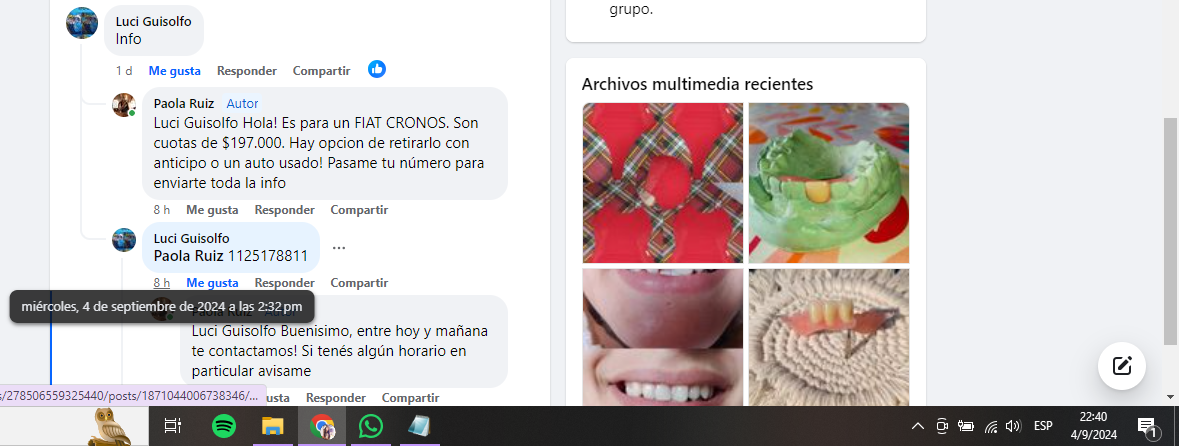Share Luci Guisolfo's Info comment
Image resolution: width=1179 pixels, height=446 pixels.
coord(321,71)
